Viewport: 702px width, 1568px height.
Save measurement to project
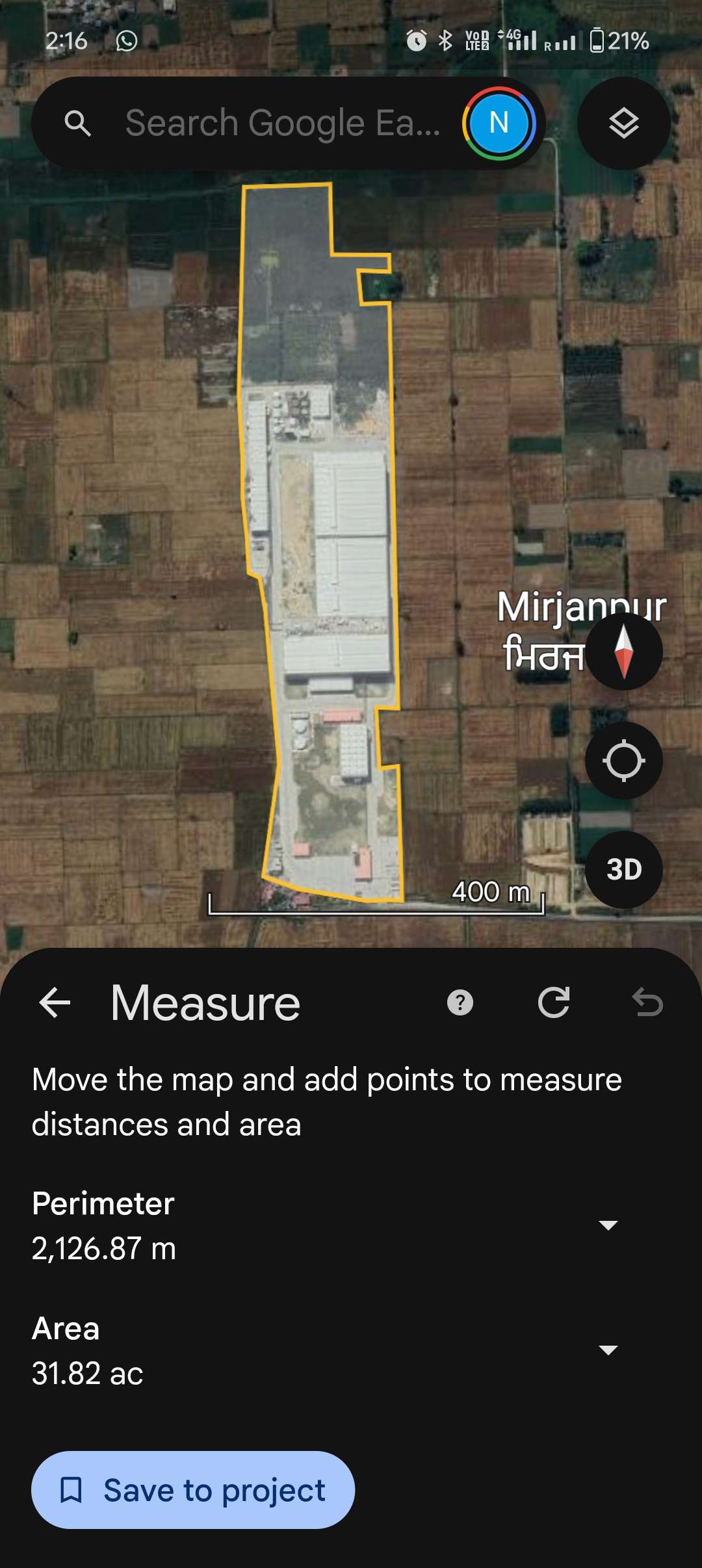[193, 1489]
